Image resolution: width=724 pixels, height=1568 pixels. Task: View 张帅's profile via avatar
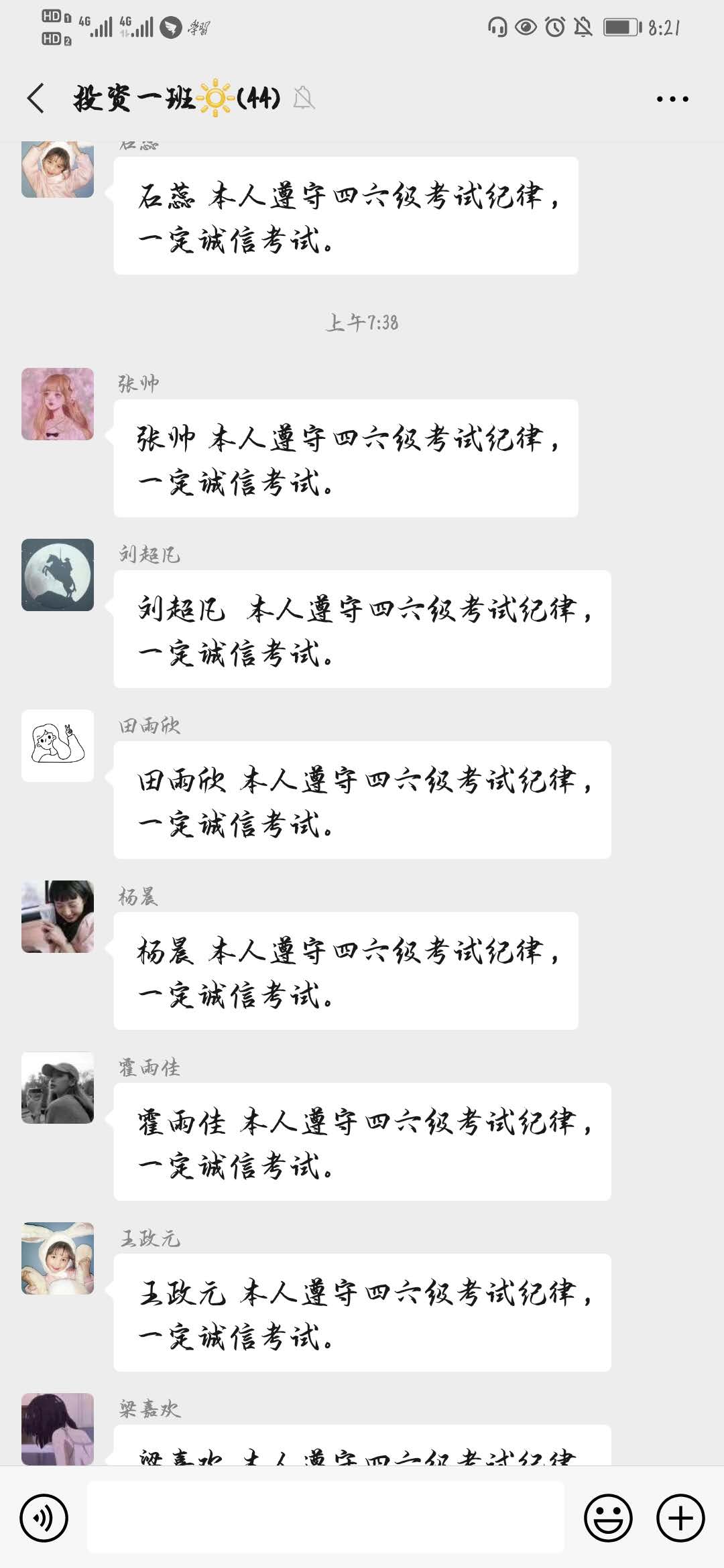pyautogui.click(x=58, y=404)
